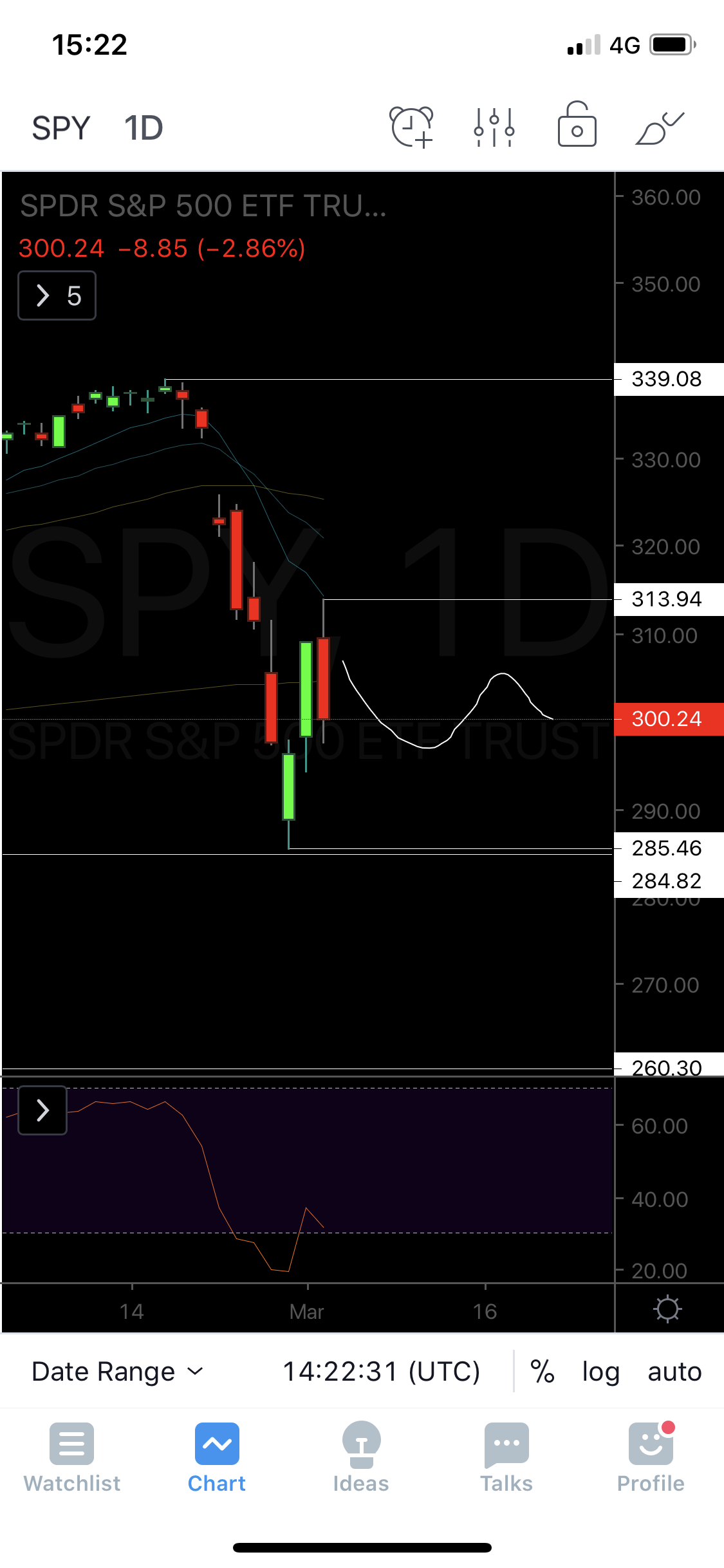Select the Chart tab
This screenshot has width=724, height=1568.
[217, 1457]
